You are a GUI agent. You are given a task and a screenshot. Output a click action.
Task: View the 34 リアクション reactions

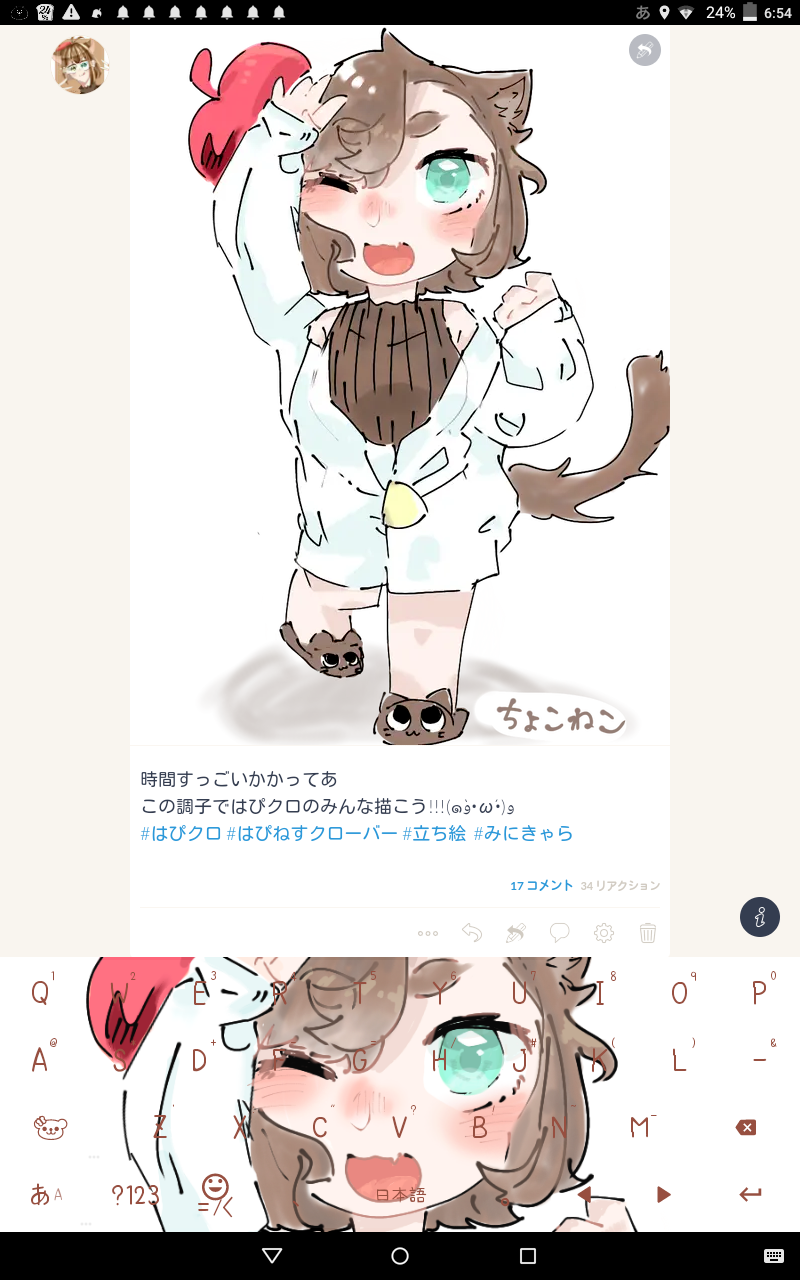point(620,886)
